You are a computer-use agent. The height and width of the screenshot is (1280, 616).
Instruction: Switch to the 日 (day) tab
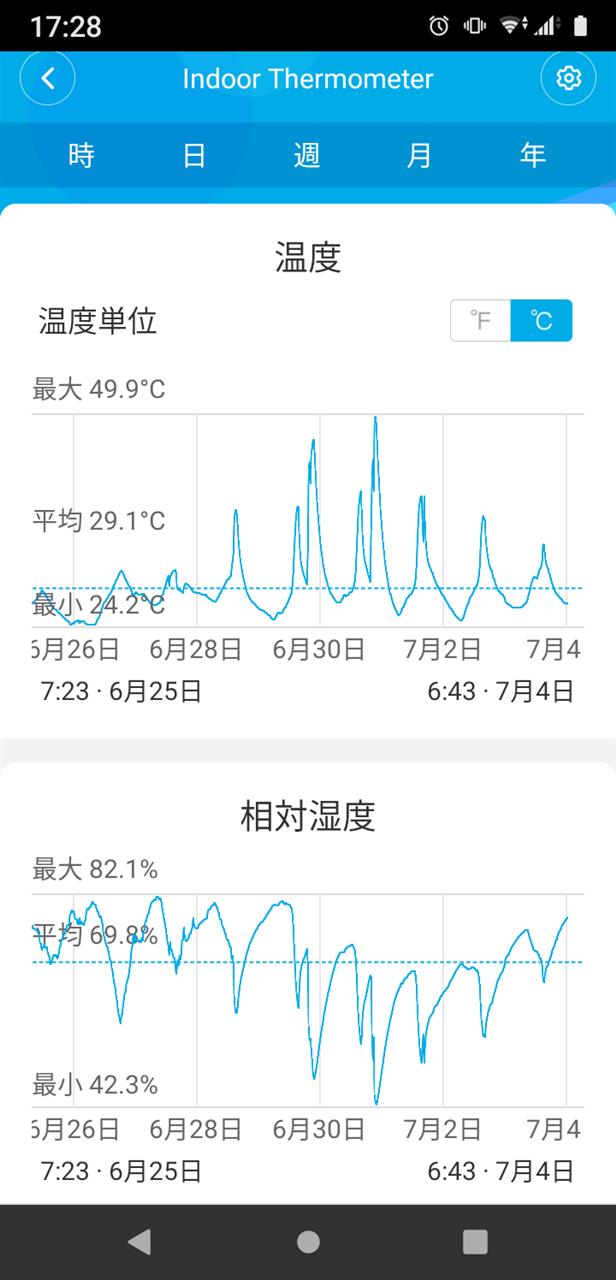(195, 155)
